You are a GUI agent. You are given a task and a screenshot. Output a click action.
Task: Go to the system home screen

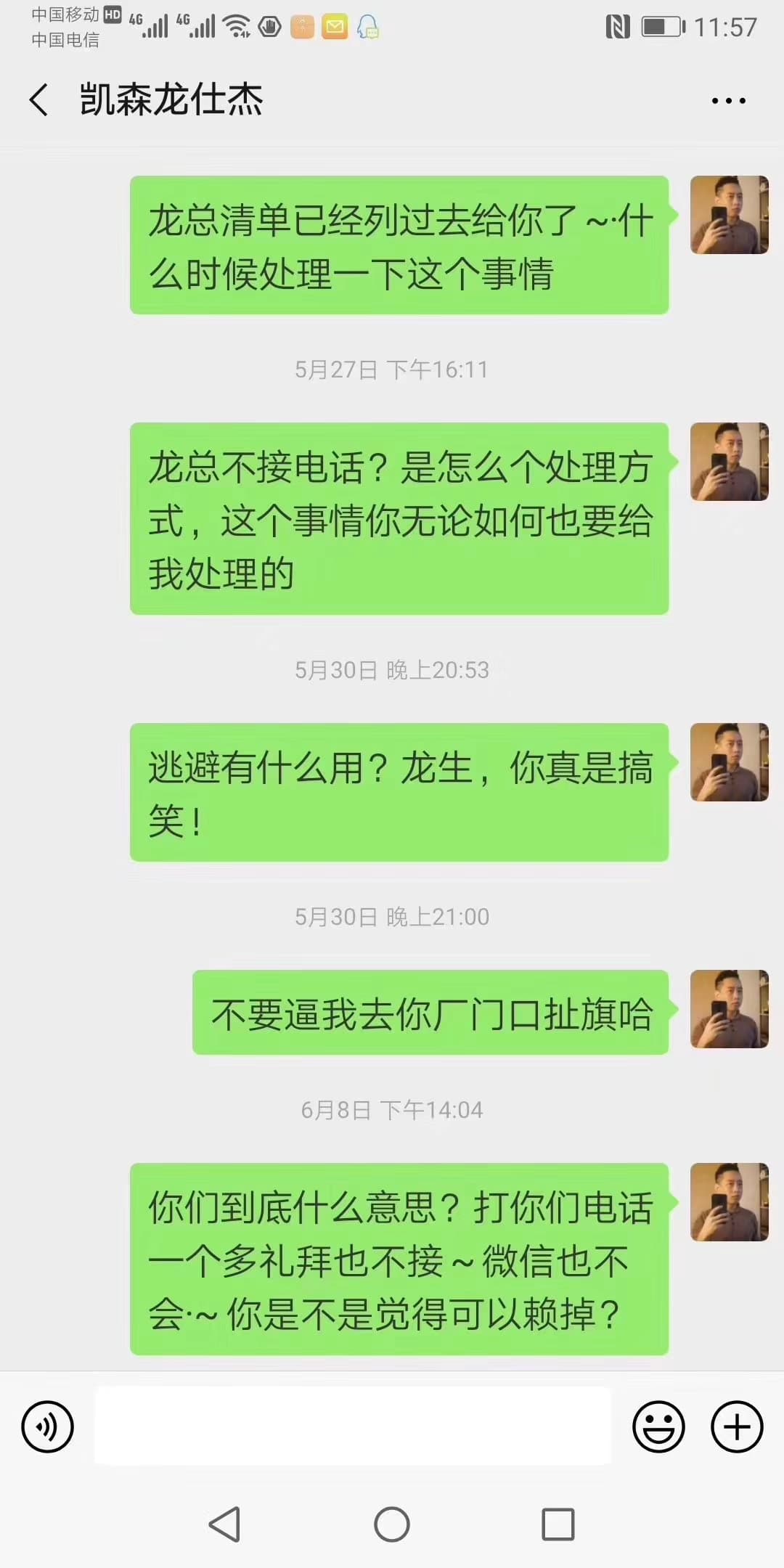(392, 1524)
